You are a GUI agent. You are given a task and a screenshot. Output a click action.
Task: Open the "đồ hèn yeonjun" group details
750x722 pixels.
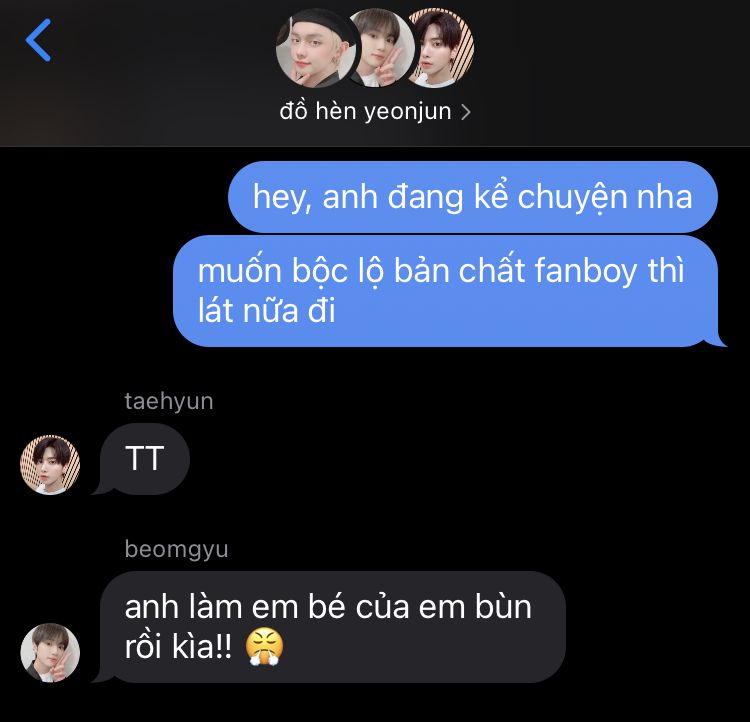coord(375,111)
